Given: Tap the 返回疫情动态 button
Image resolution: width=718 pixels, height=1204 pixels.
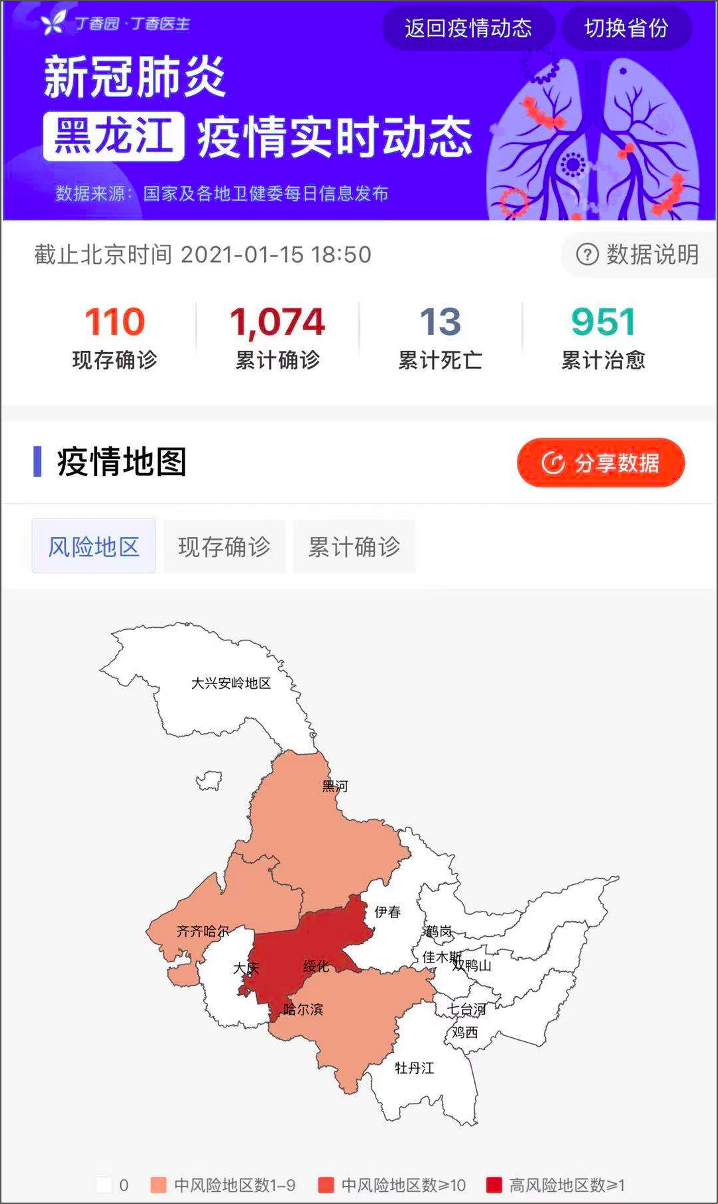Looking at the screenshot, I should [468, 28].
